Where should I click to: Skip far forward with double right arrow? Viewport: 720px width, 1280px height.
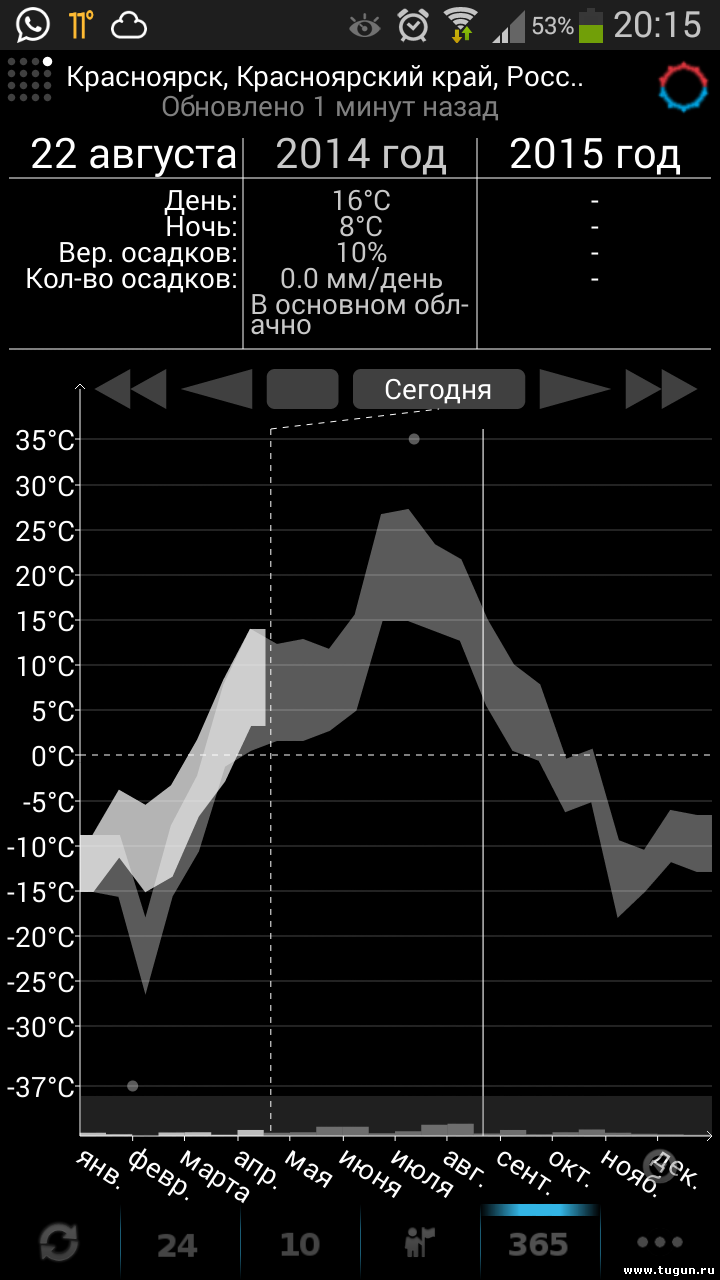point(661,389)
